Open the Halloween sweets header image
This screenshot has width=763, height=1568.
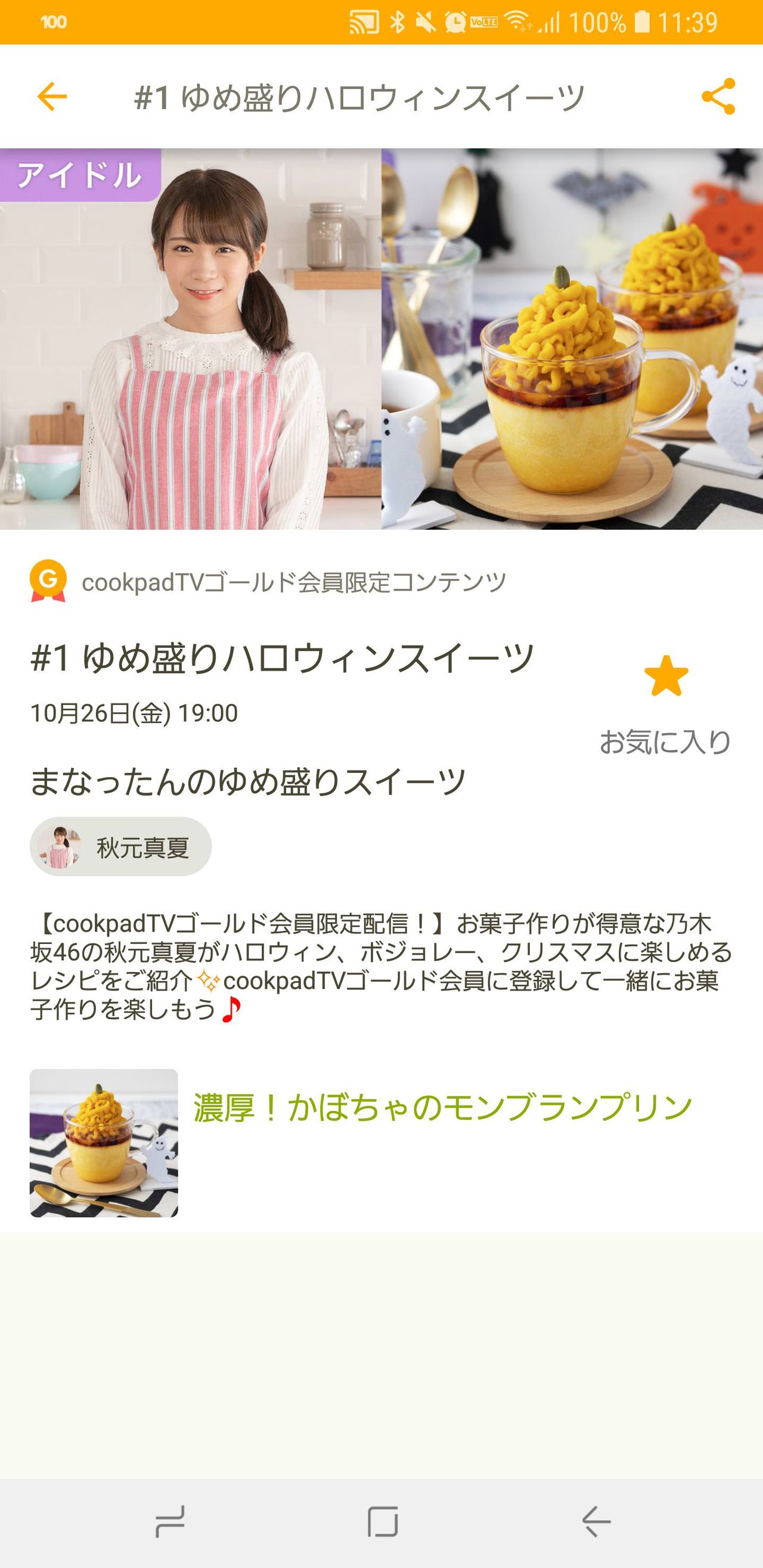coord(381,339)
